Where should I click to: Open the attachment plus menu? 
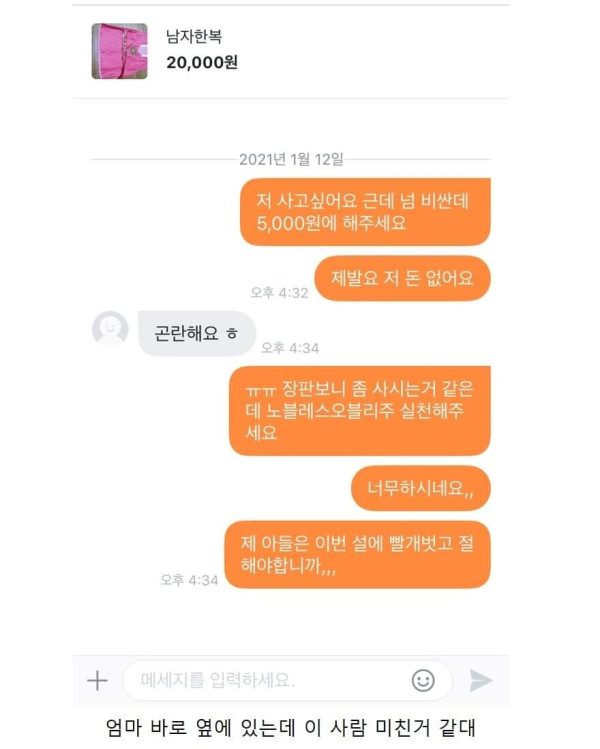click(97, 681)
